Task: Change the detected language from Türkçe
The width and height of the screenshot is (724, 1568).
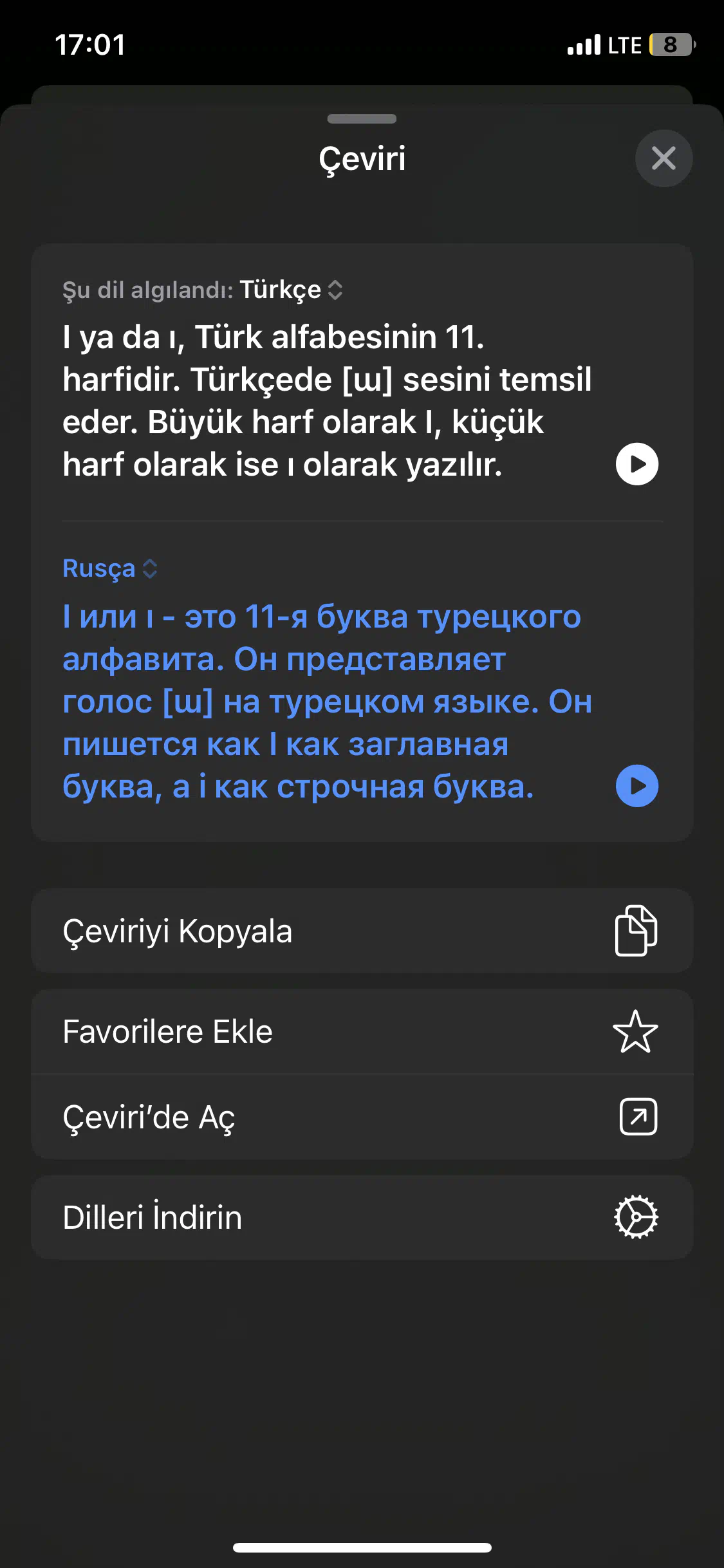Action: [291, 290]
